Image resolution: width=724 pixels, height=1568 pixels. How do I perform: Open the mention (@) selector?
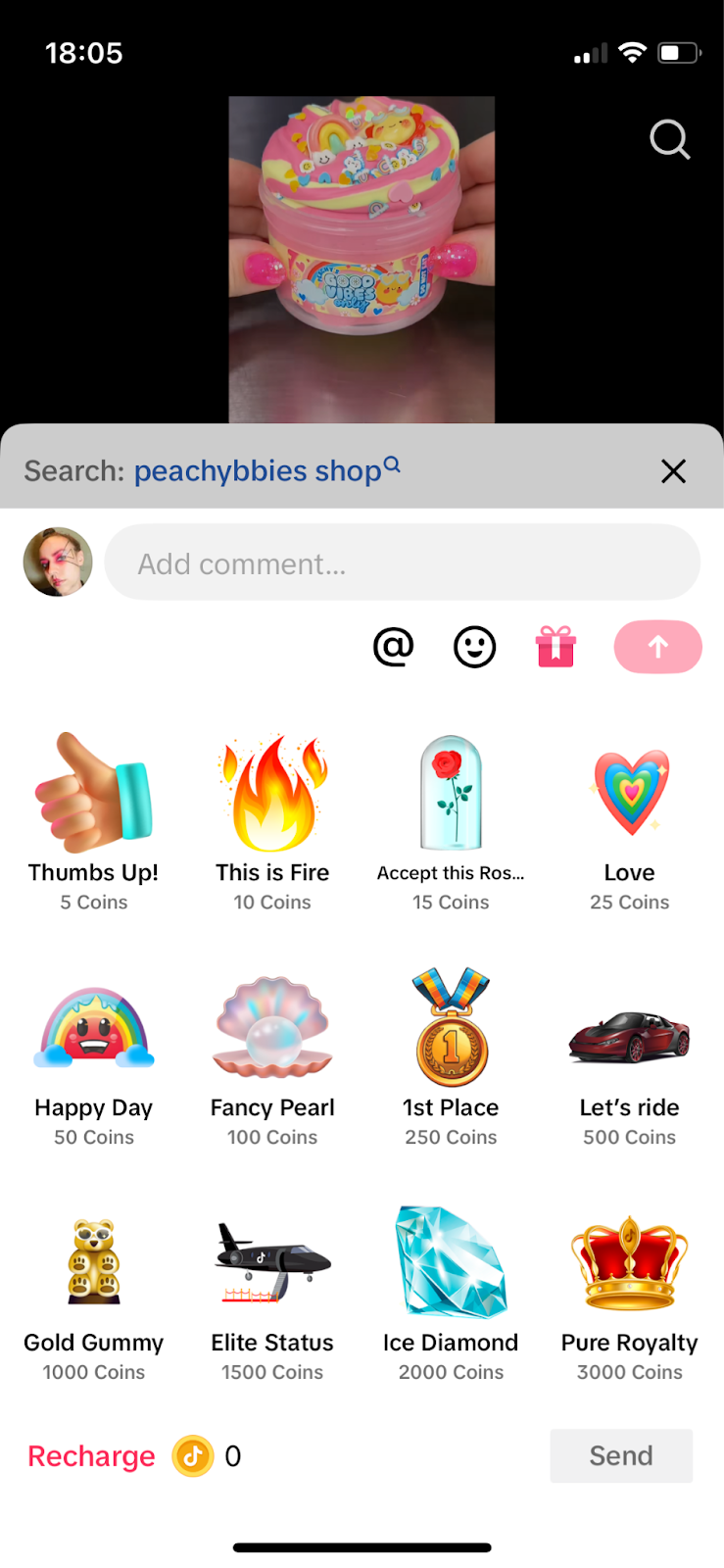(x=393, y=647)
